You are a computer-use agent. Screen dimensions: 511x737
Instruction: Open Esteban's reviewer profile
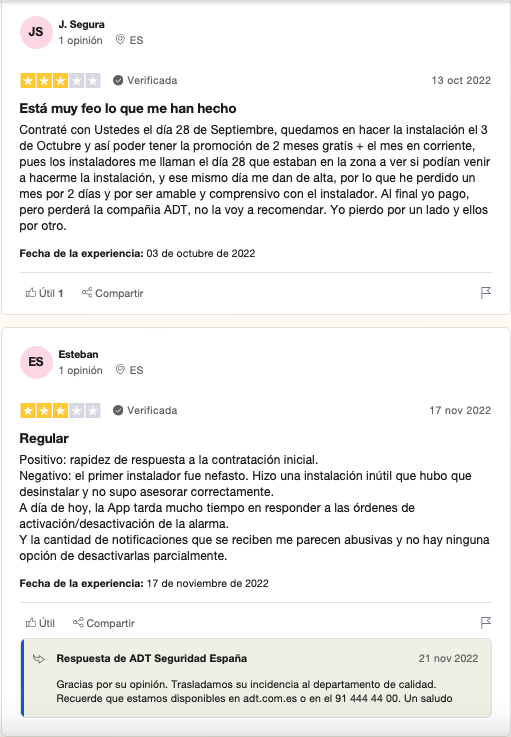[78, 354]
